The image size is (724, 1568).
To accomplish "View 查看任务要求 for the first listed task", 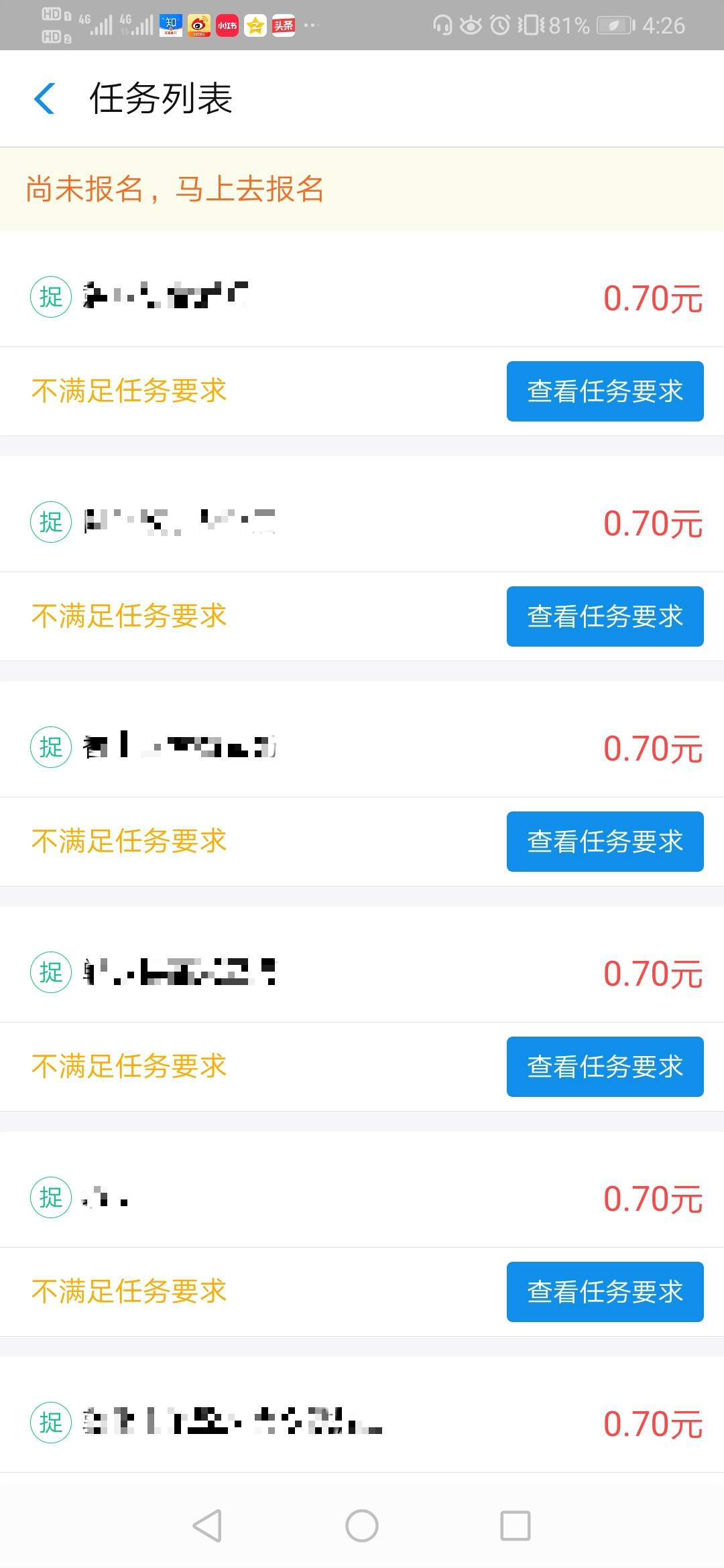I will pyautogui.click(x=605, y=391).
